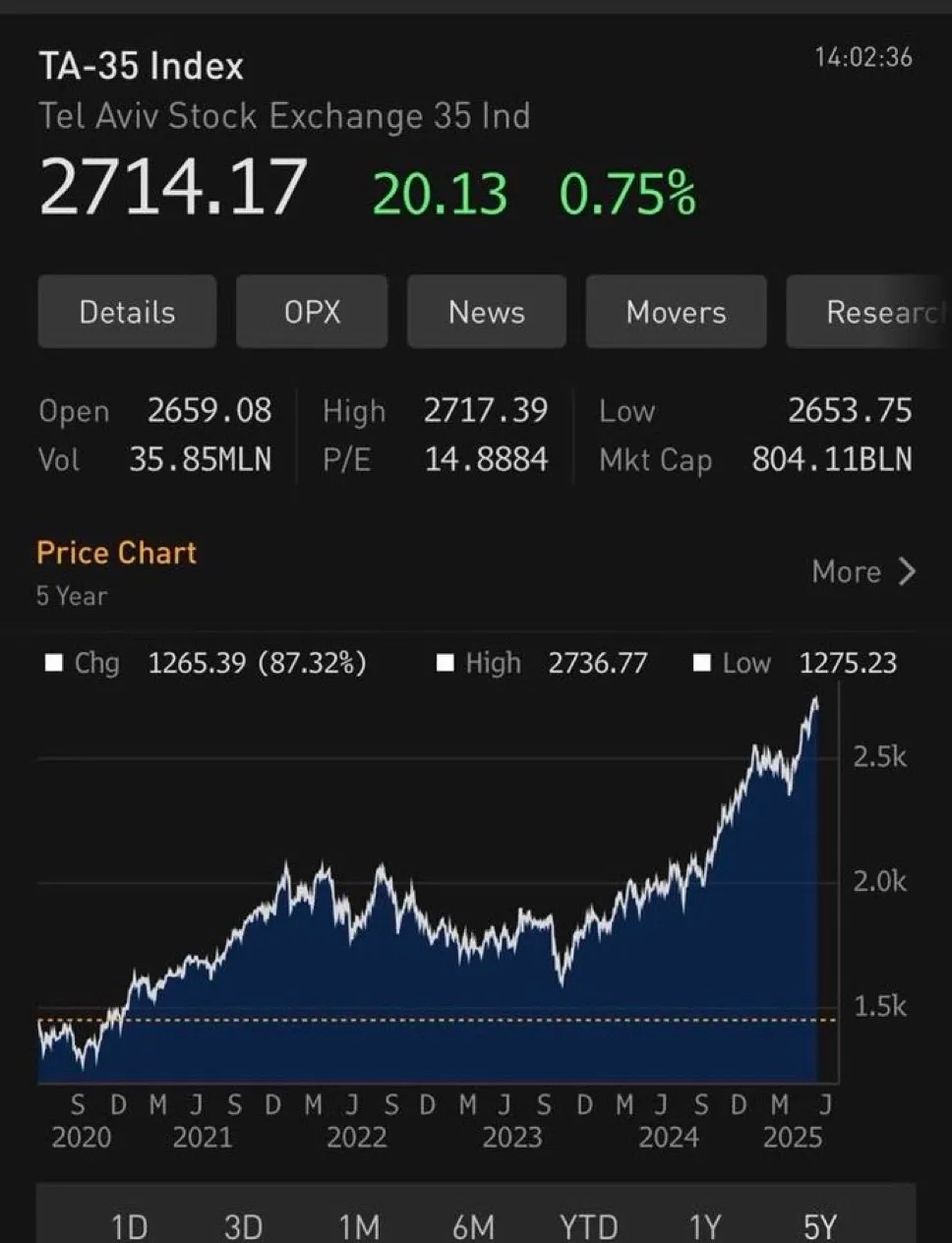Open More price chart options

[863, 571]
